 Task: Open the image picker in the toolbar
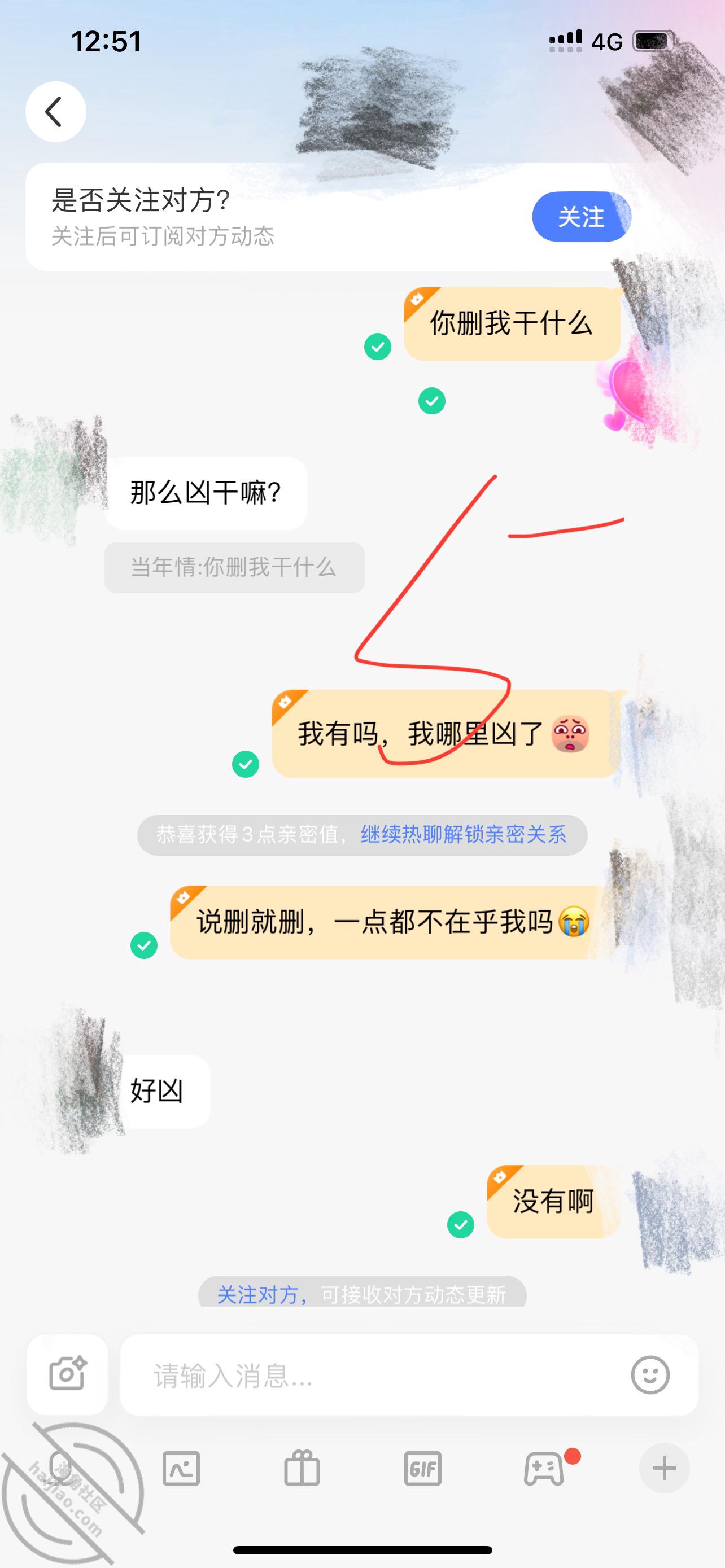pos(181,1469)
